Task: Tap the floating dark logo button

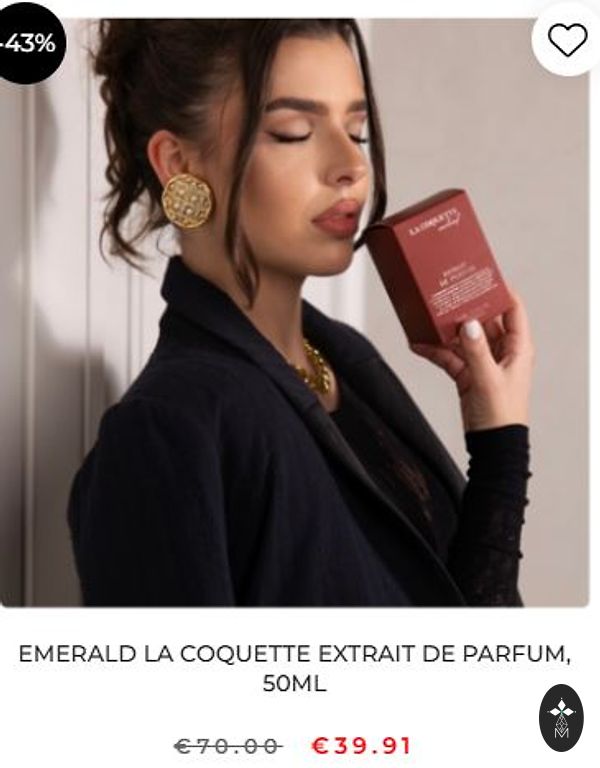Action: tap(561, 717)
